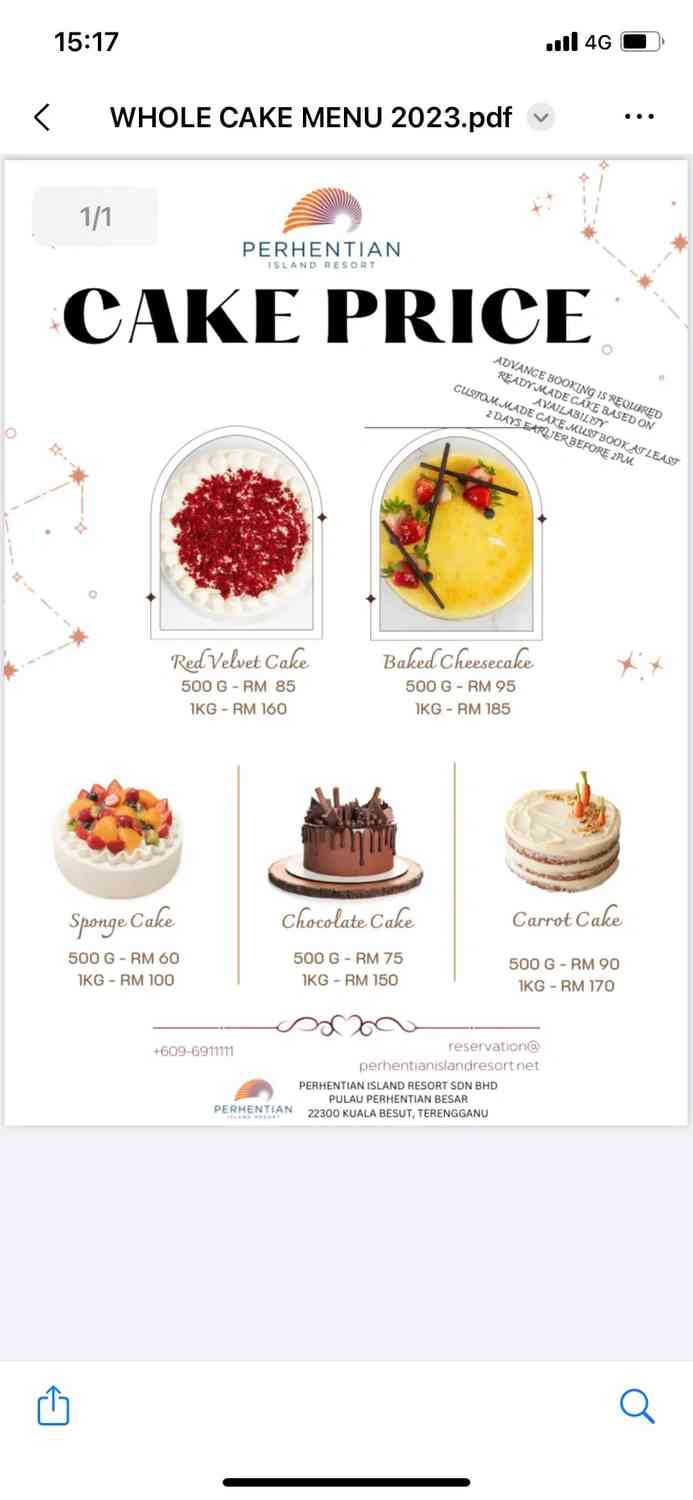The width and height of the screenshot is (693, 1500).
Task: Open the three-dot more options menu
Action: click(638, 117)
